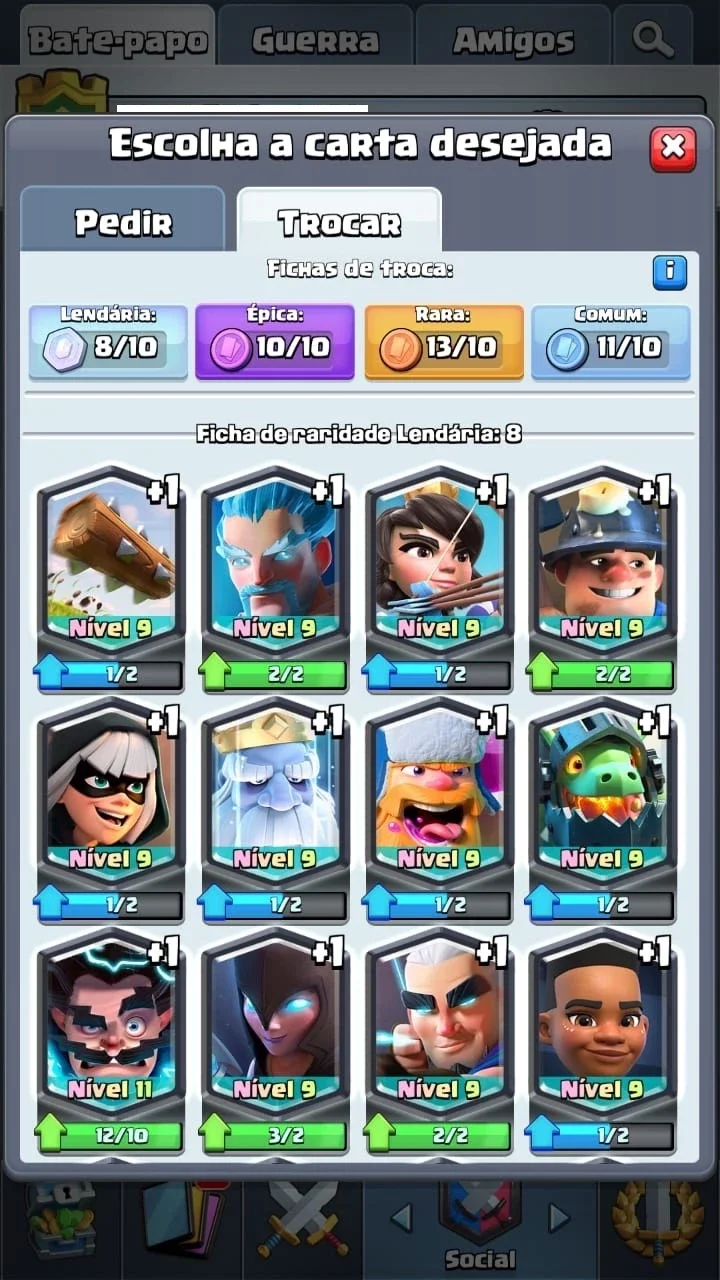
Task: Pick The Log card
Action: [111, 579]
